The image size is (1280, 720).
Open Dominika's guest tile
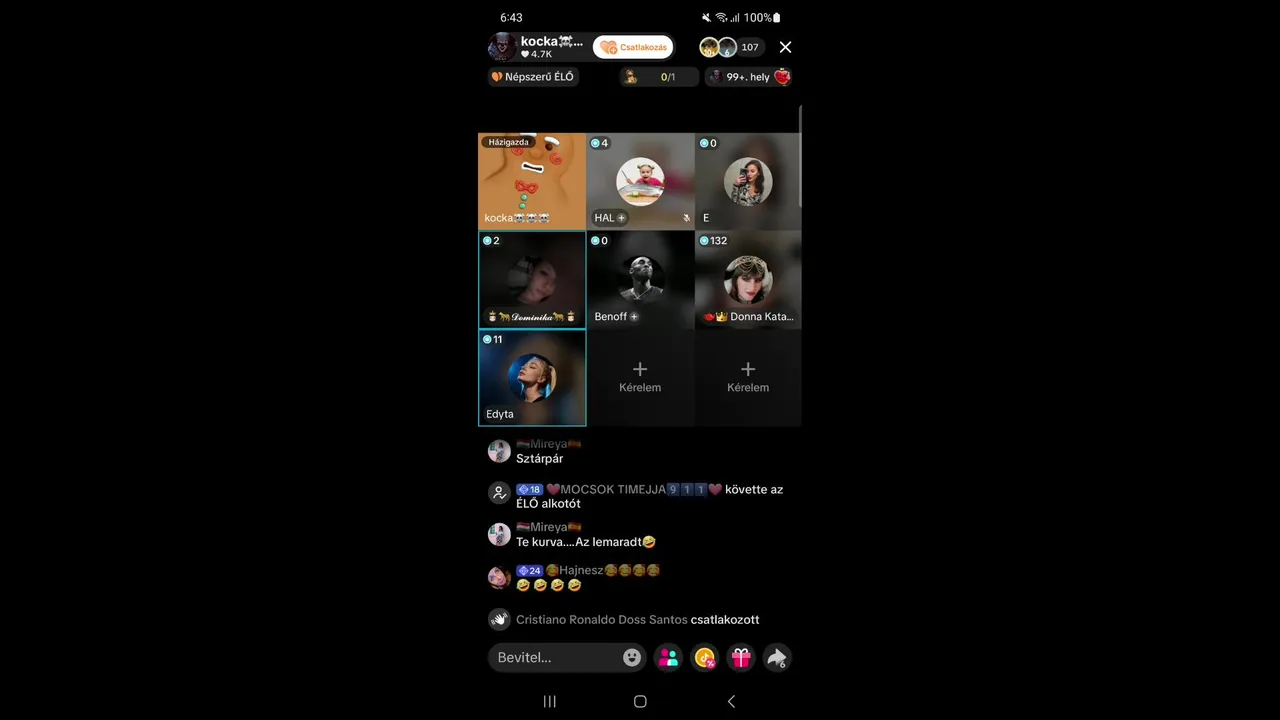532,280
